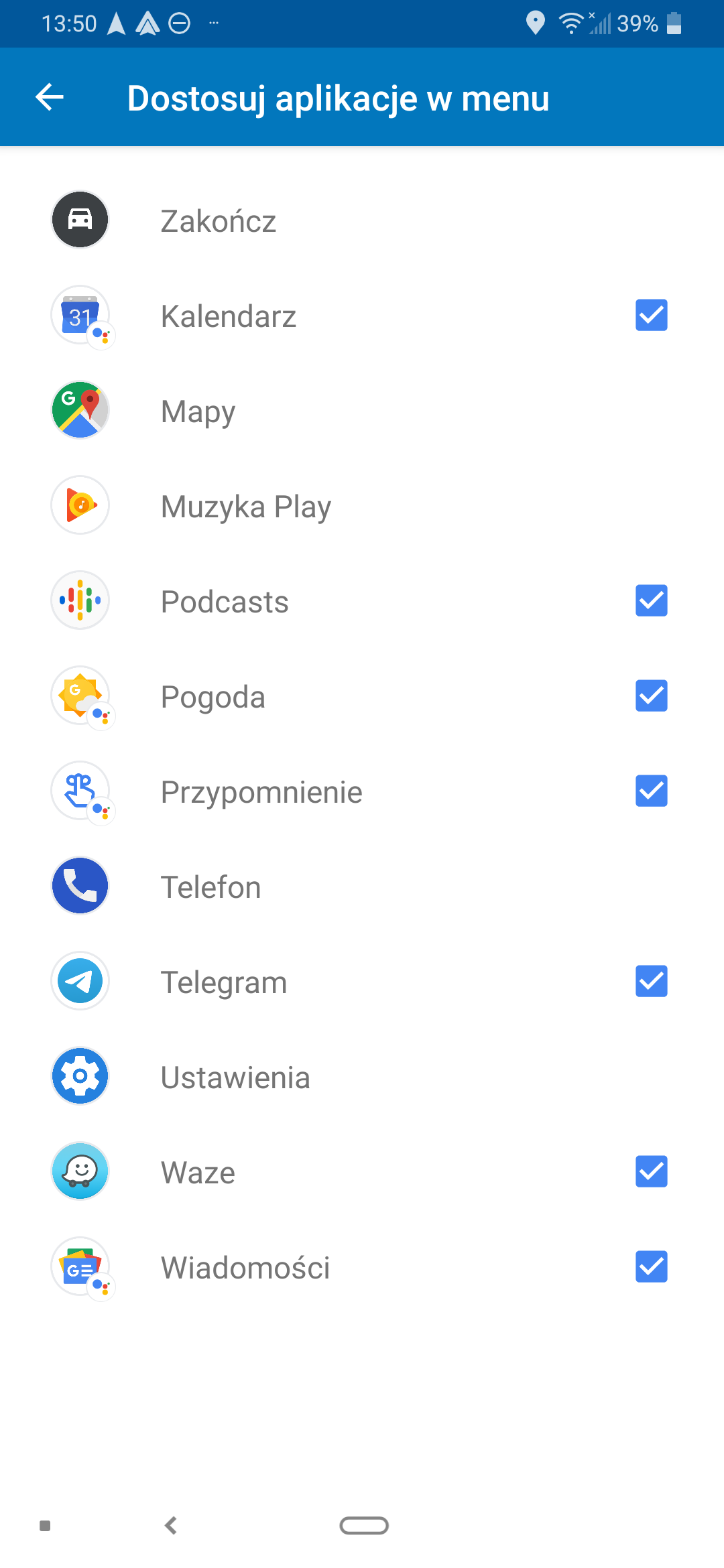
Task: Remove Waze from the menu
Action: tap(651, 1171)
